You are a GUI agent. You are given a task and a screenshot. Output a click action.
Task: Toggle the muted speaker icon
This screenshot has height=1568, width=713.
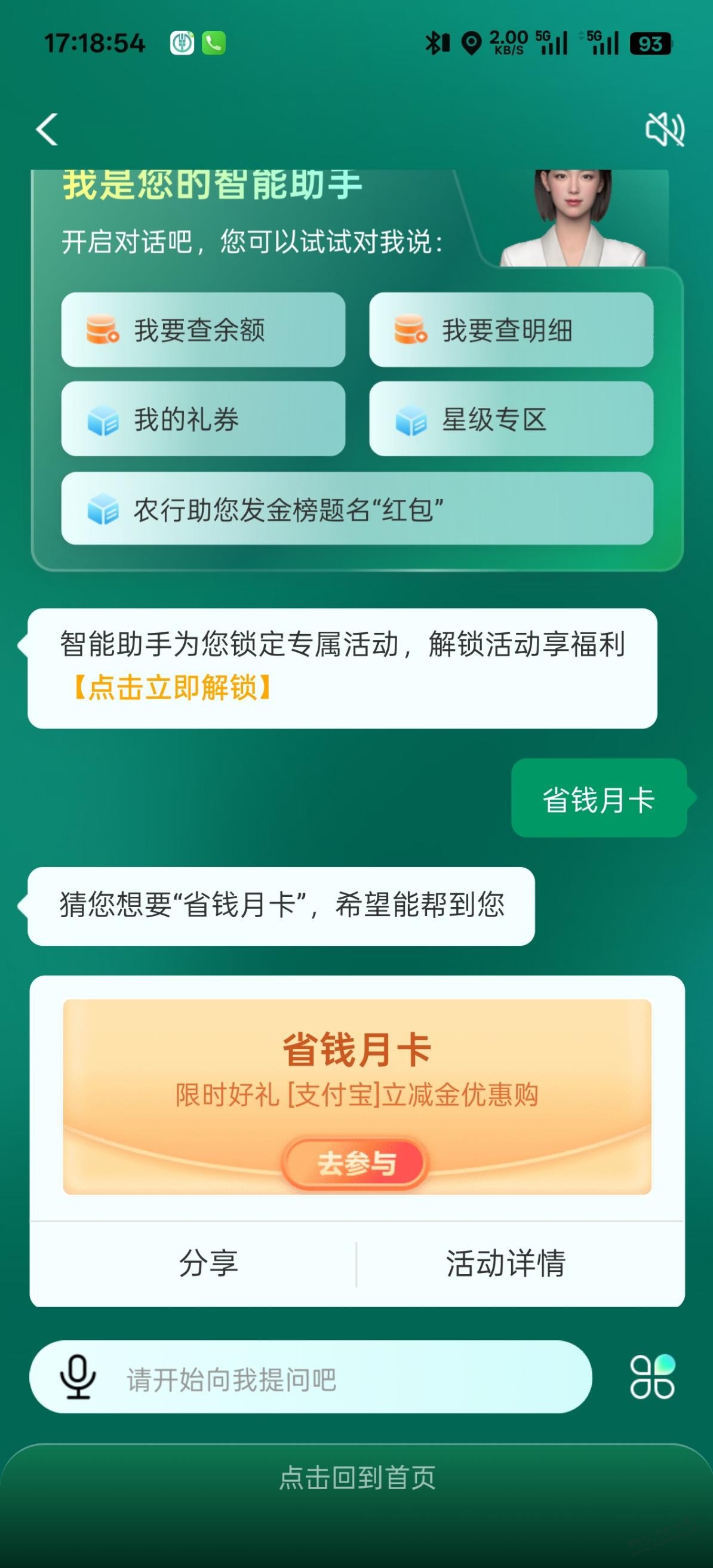pos(664,130)
